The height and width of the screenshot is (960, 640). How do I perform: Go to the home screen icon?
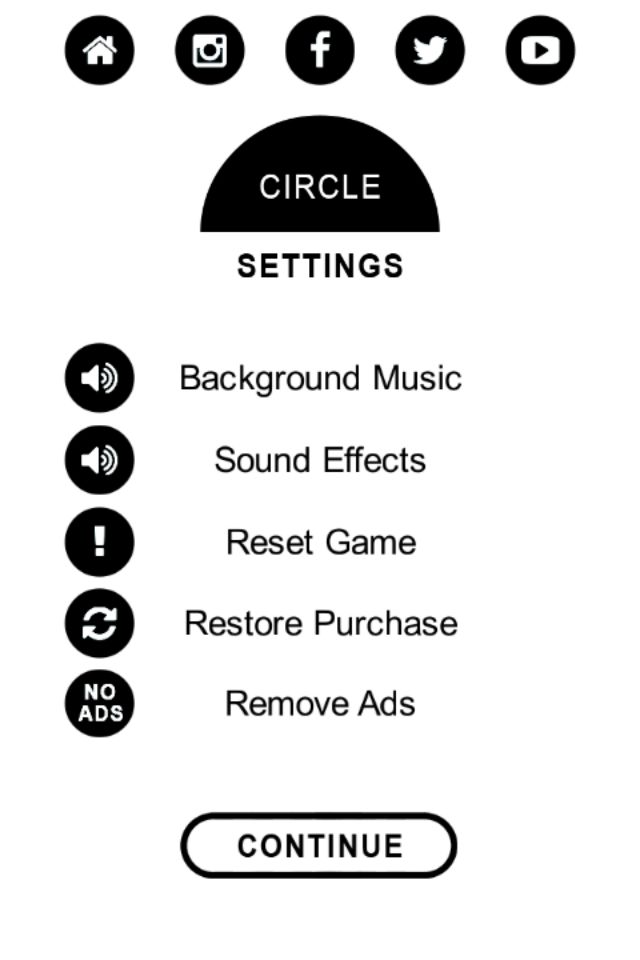(x=100, y=50)
